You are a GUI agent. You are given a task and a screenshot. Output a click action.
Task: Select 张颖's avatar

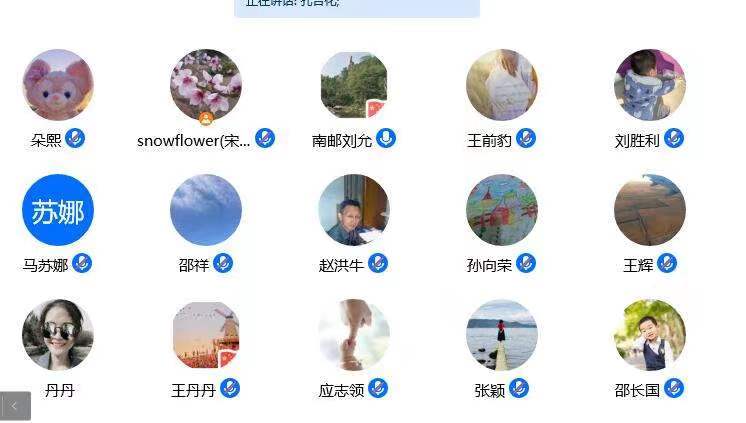click(x=502, y=336)
